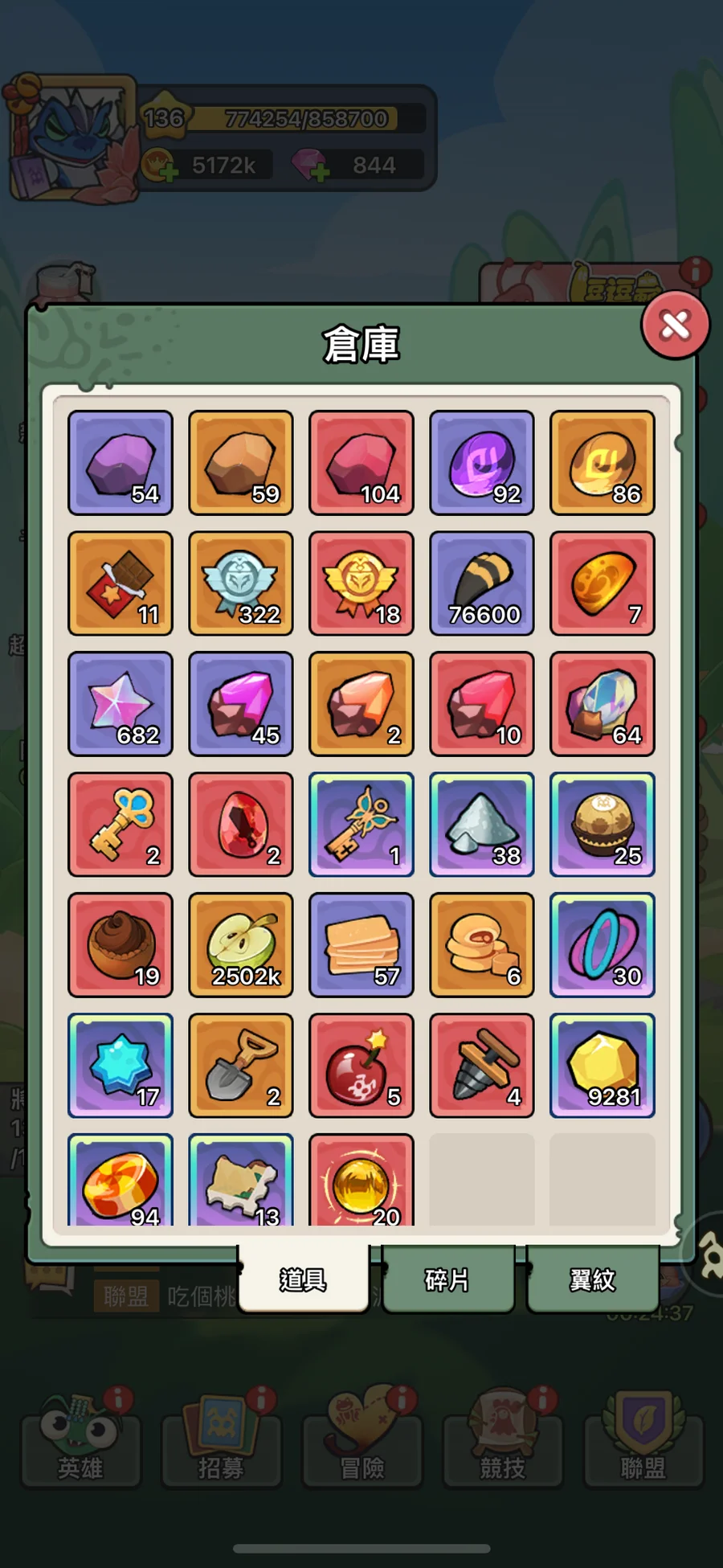
Task: Switch to the 翼紋 tab
Action: [592, 1279]
